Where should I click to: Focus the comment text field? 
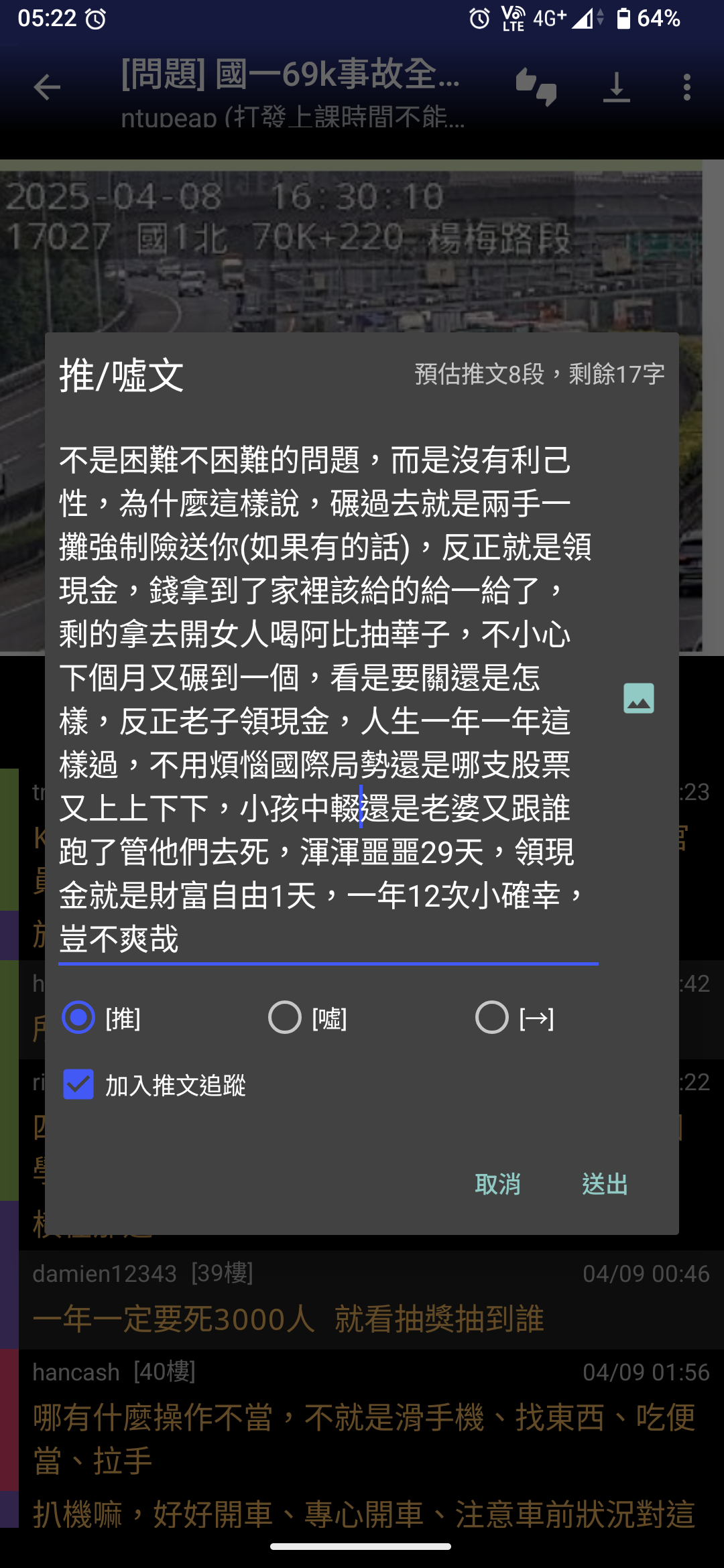click(x=327, y=697)
